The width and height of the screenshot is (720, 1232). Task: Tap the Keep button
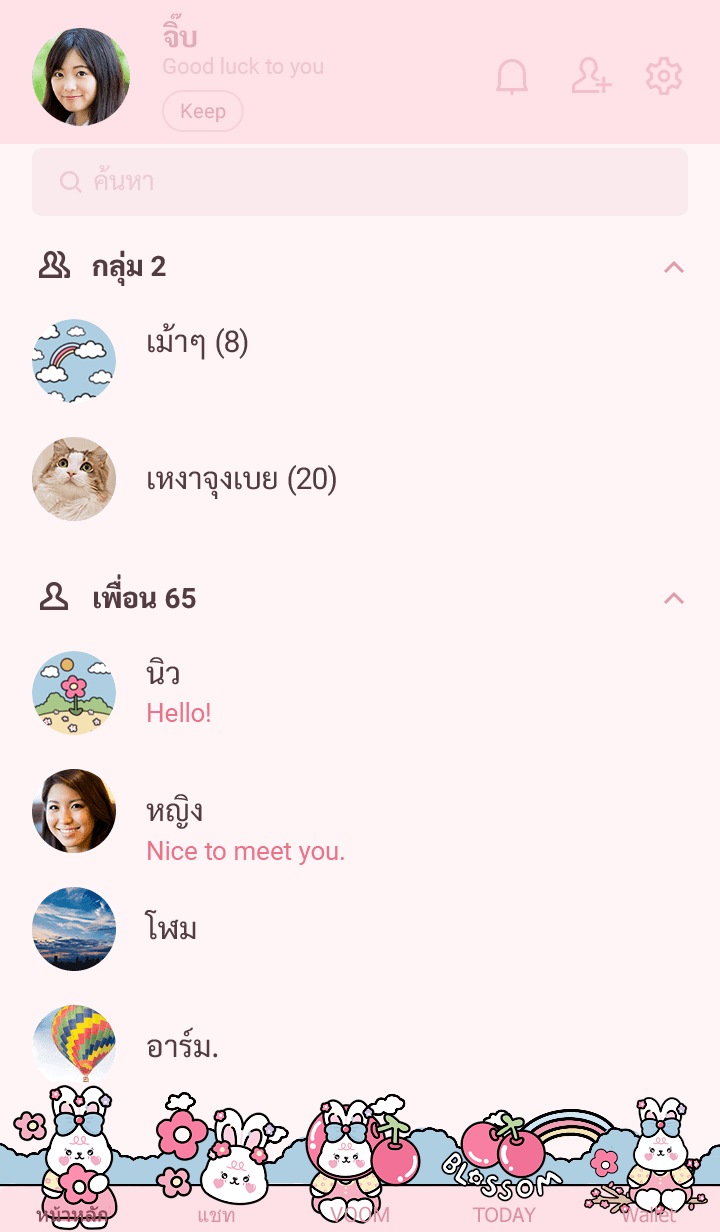pyautogui.click(x=203, y=111)
